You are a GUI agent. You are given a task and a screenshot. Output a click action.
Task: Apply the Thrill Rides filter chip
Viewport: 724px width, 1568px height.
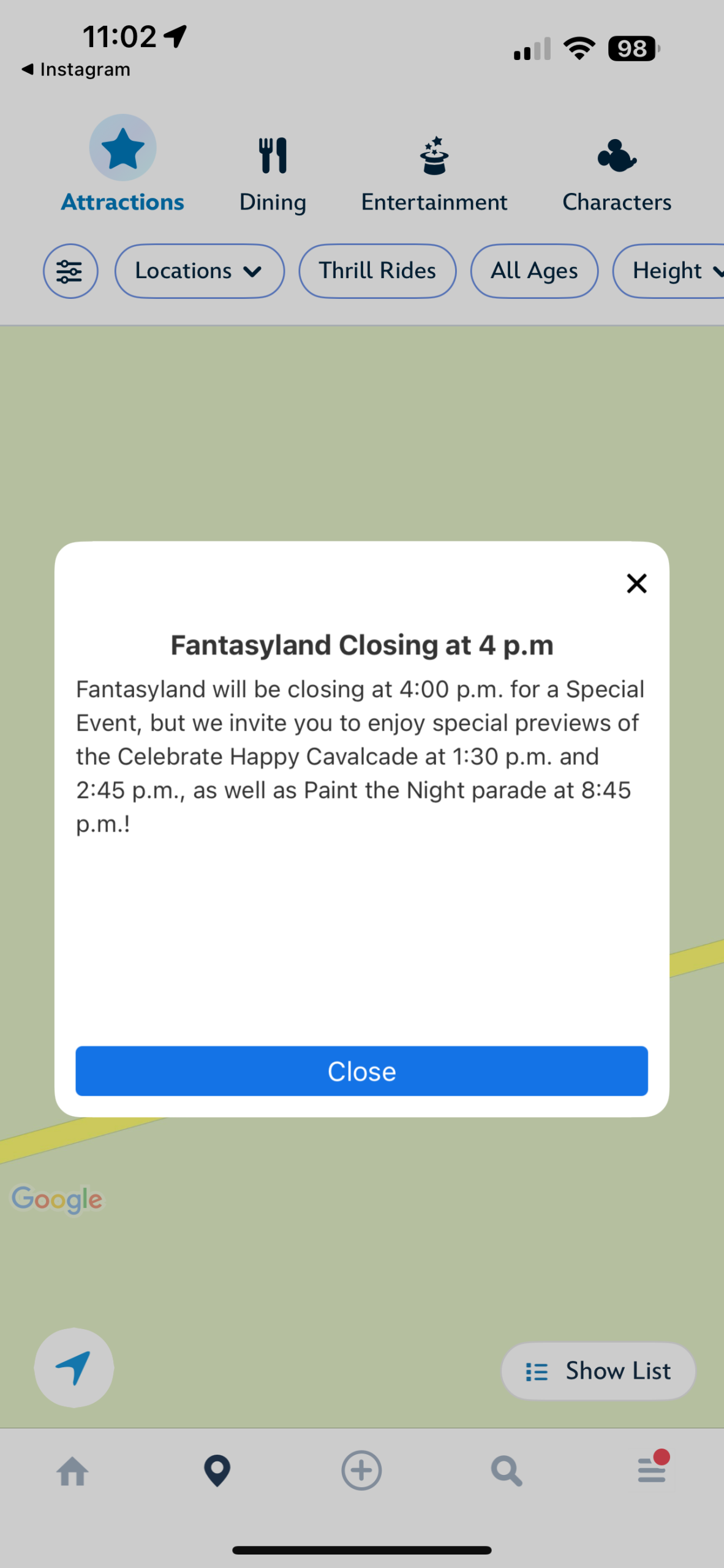coord(377,271)
